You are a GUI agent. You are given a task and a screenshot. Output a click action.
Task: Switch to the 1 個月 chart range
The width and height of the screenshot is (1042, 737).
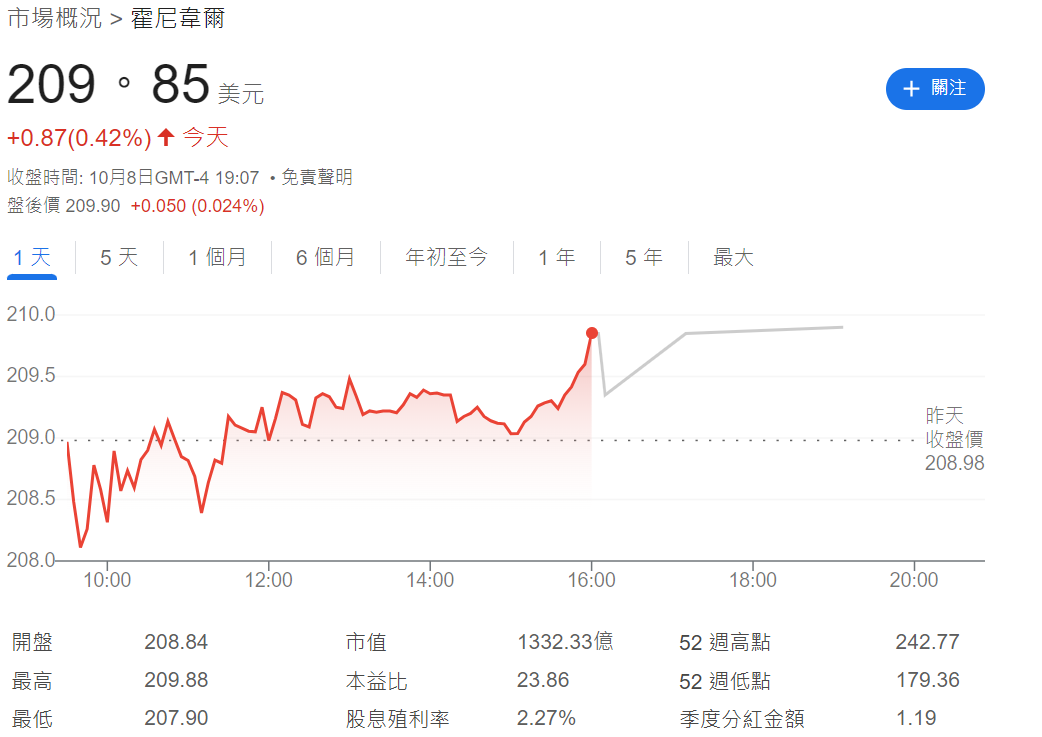coord(217,258)
